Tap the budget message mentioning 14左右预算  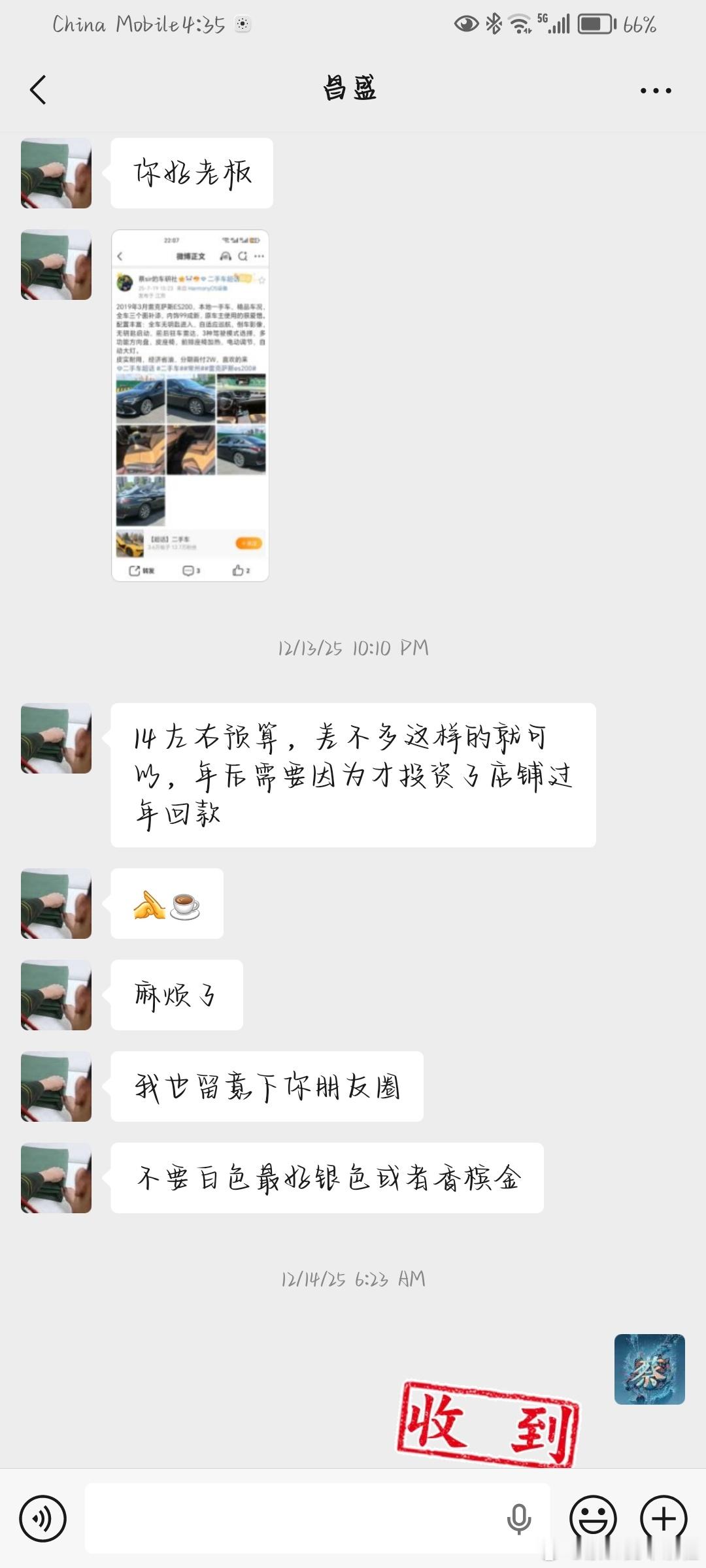[x=353, y=776]
